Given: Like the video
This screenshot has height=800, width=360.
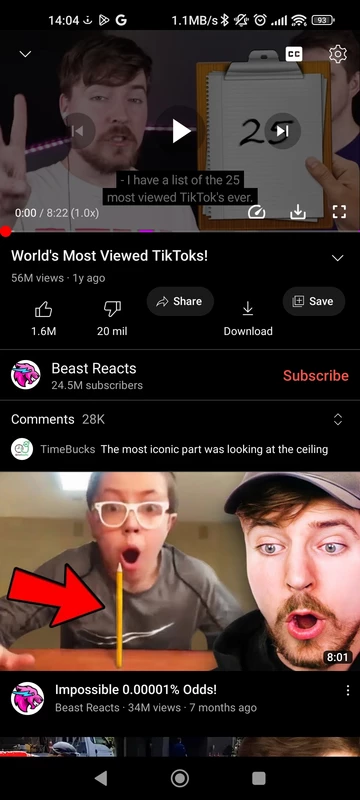Looking at the screenshot, I should tap(43, 318).
